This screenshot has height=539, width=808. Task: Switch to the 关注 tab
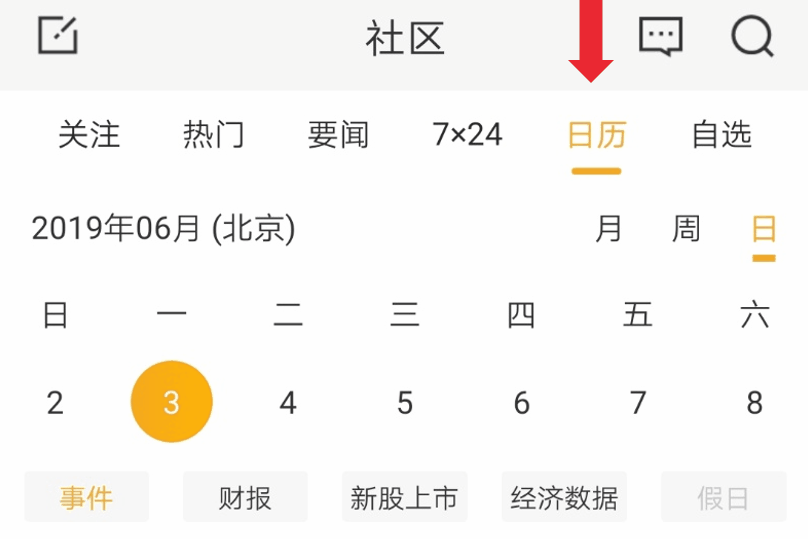(x=89, y=135)
